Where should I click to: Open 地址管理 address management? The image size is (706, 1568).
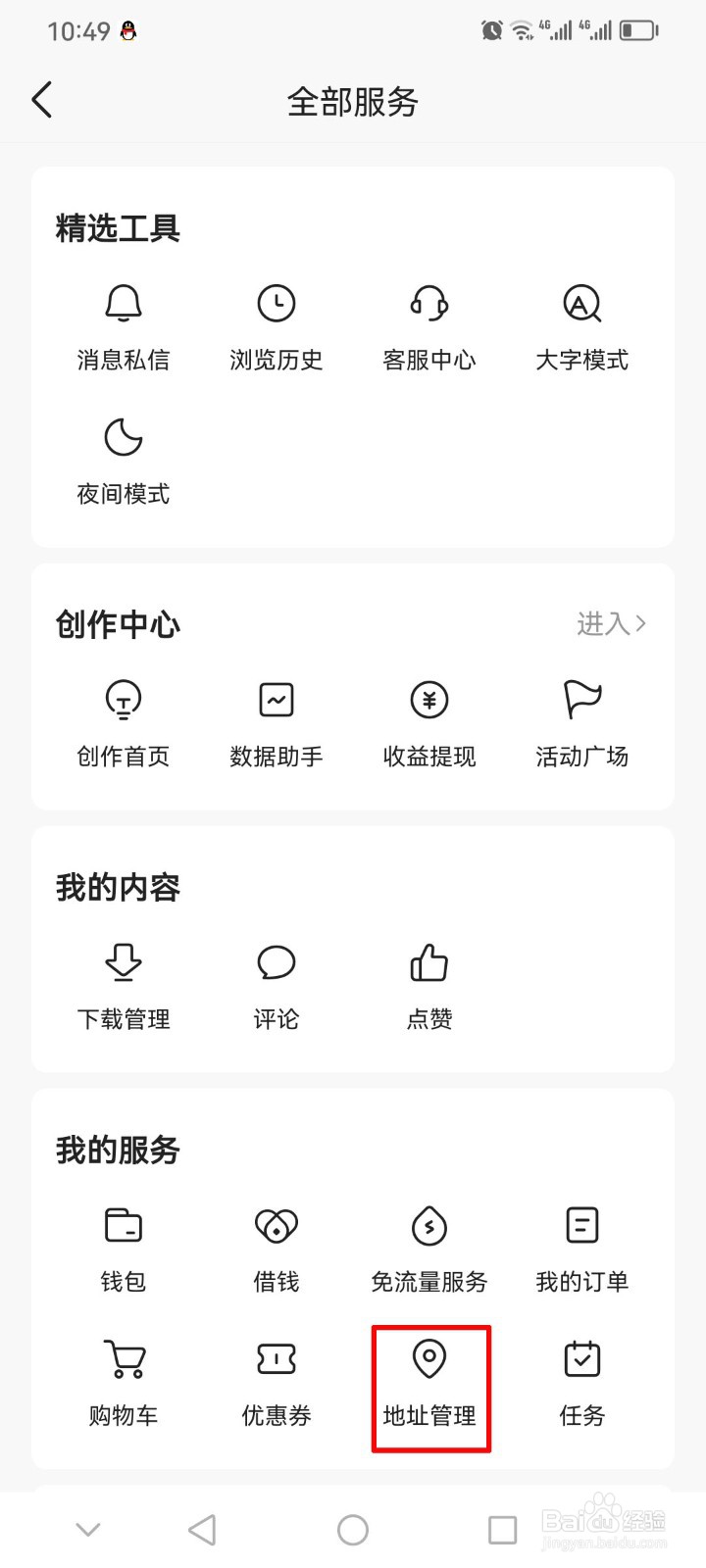tap(429, 1384)
